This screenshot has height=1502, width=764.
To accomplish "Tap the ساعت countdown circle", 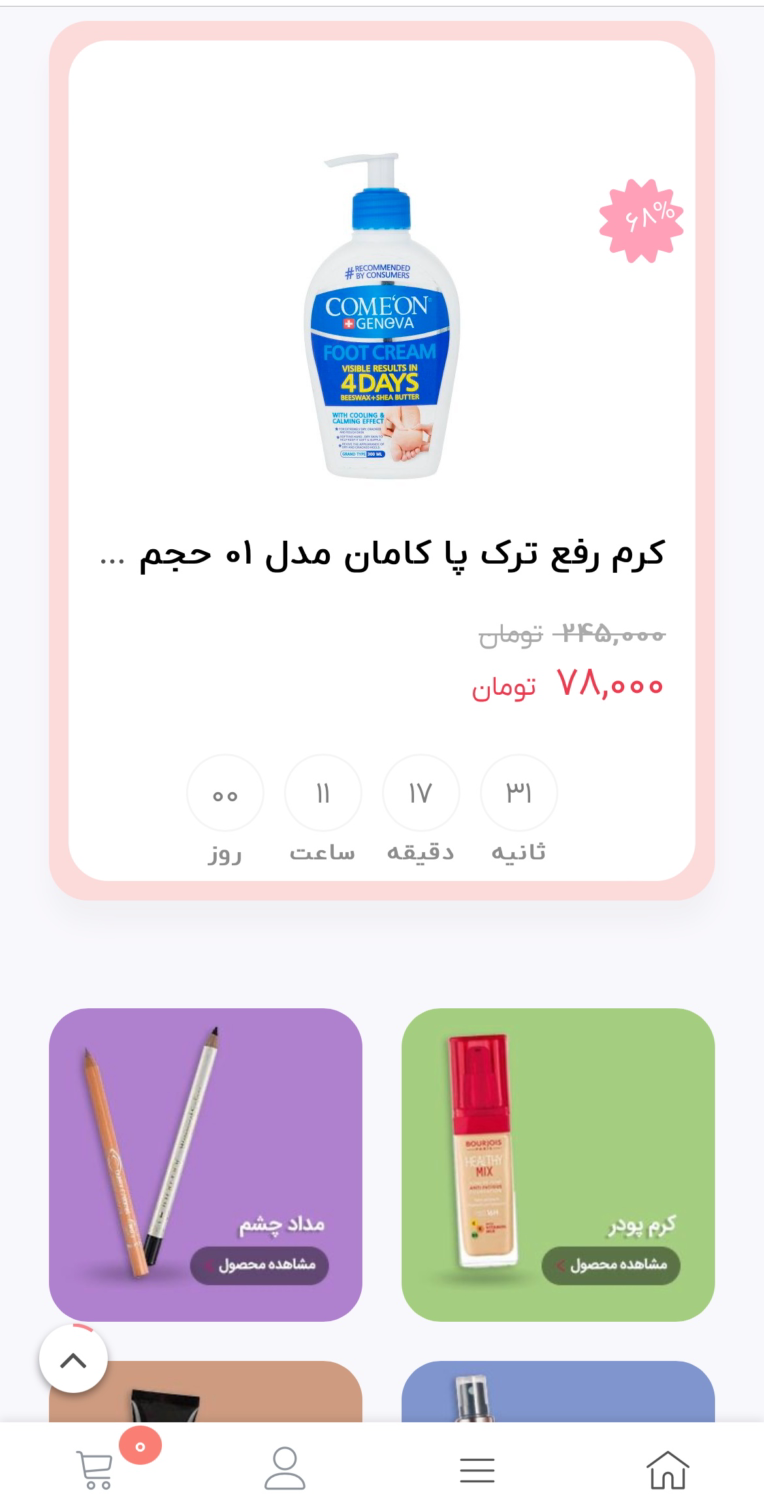I will 323,793.
